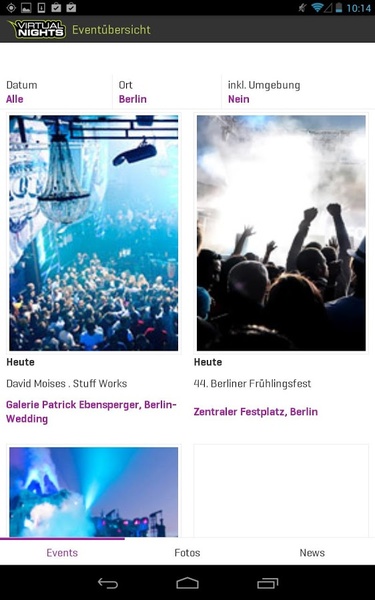This screenshot has height=600, width=375.
Task: Change the Ort filter from Berlin
Action: click(167, 92)
